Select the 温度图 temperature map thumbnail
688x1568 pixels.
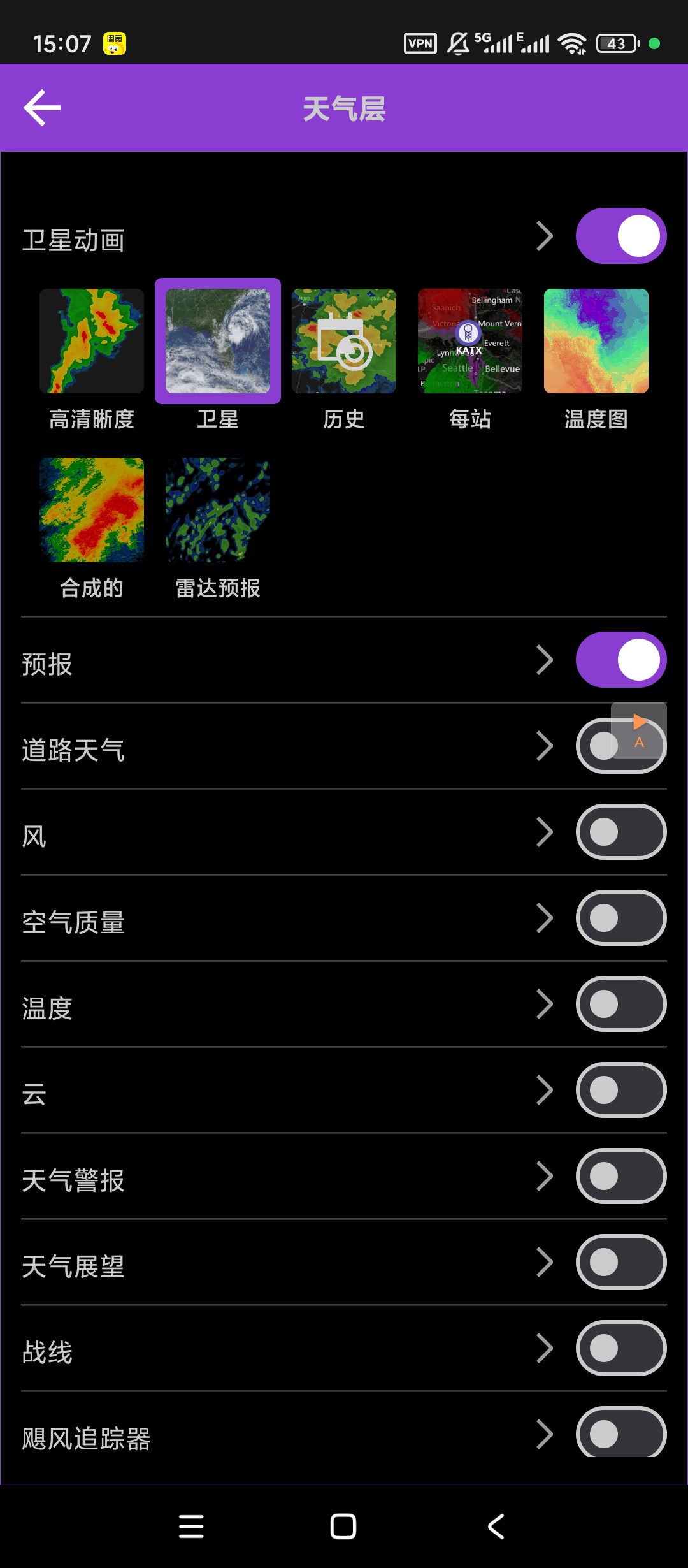tap(596, 342)
